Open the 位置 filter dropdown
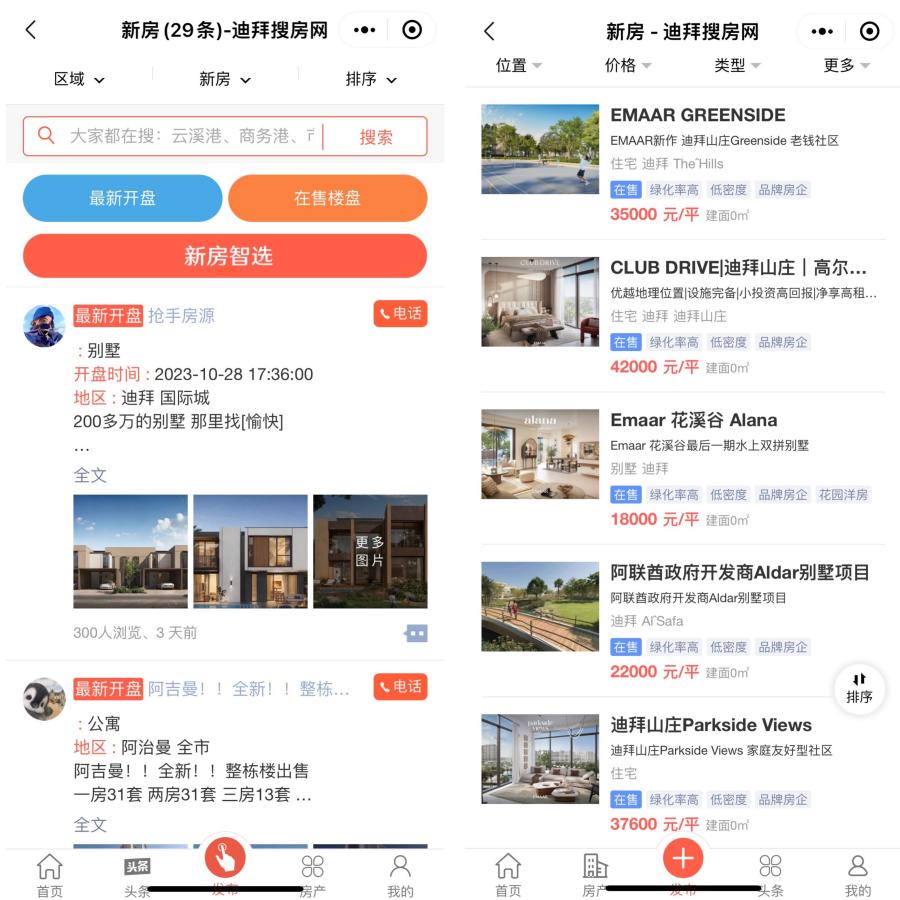 518,65
